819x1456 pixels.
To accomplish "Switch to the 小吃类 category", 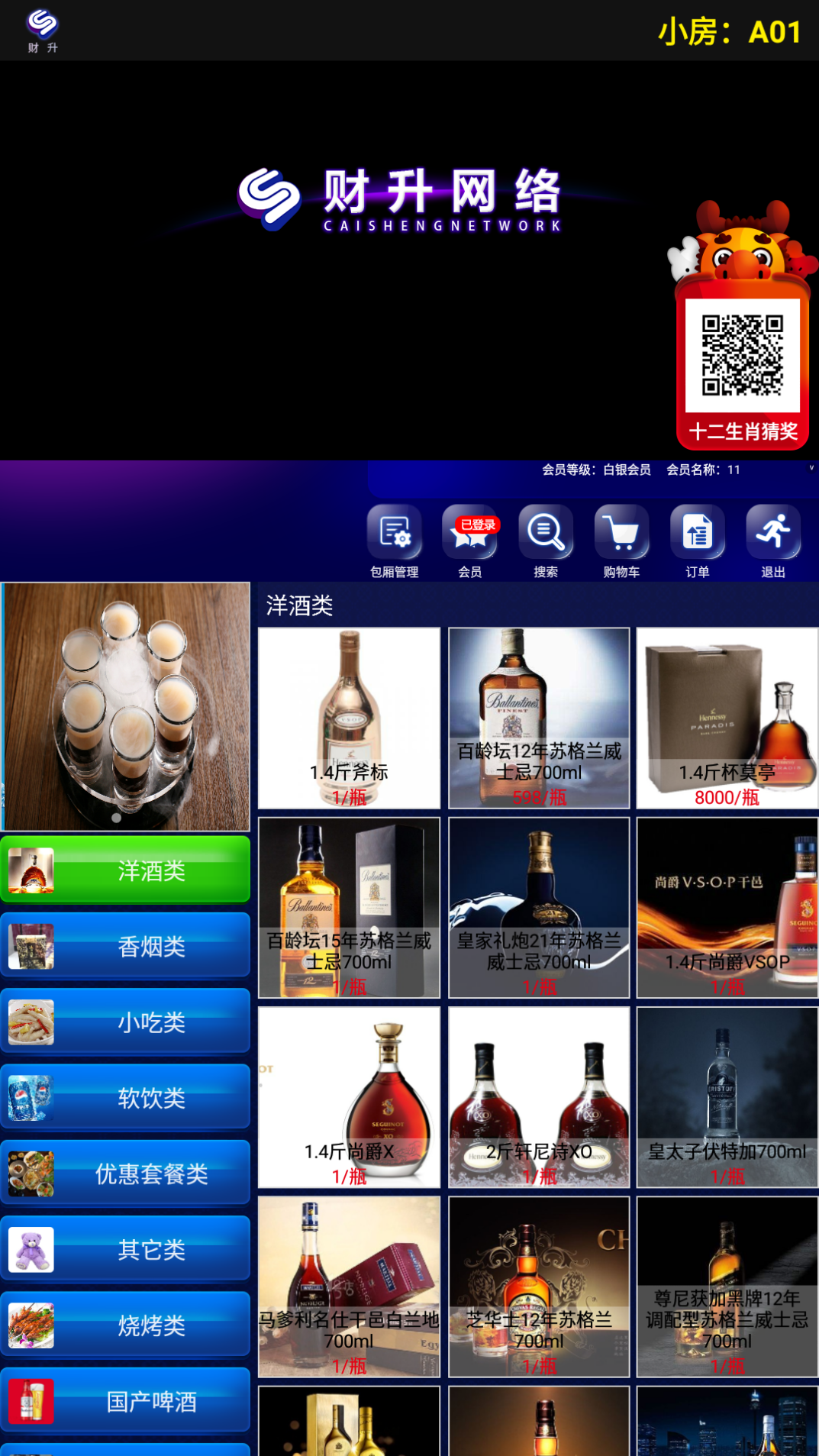I will click(x=125, y=1022).
